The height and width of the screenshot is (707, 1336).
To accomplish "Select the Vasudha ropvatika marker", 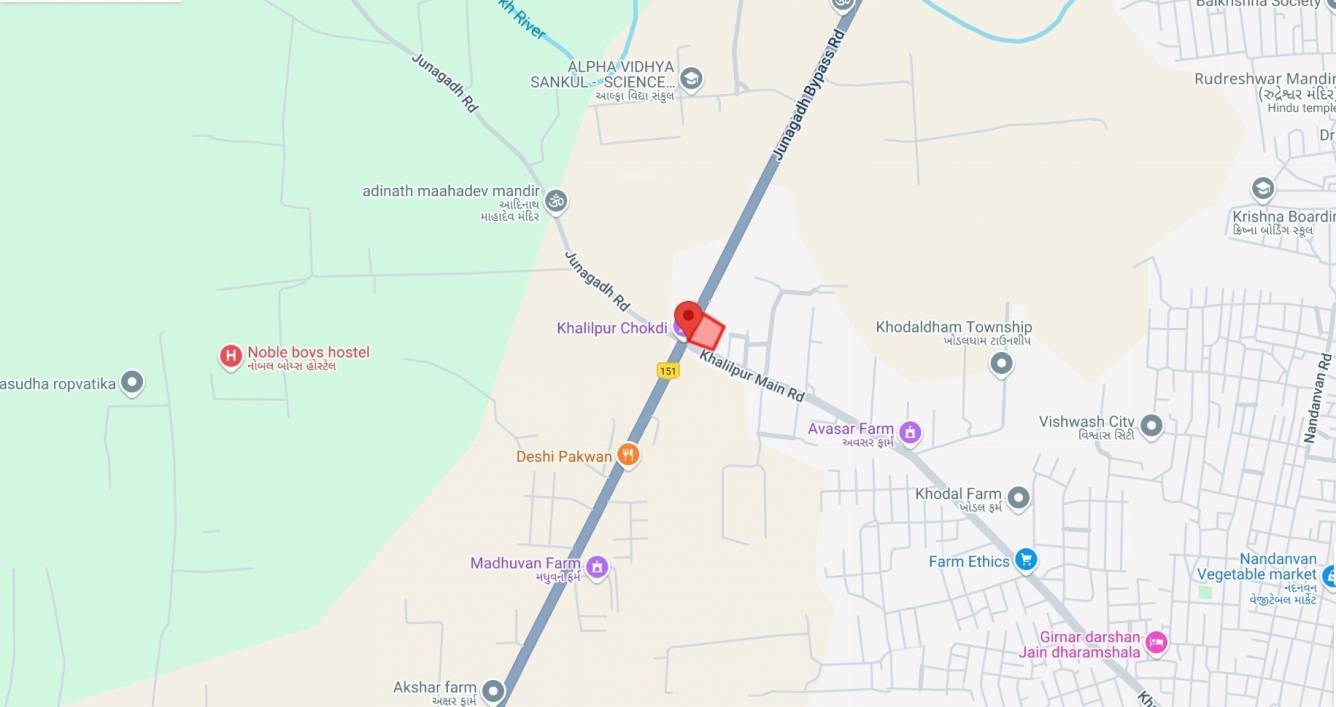I will coord(132,382).
